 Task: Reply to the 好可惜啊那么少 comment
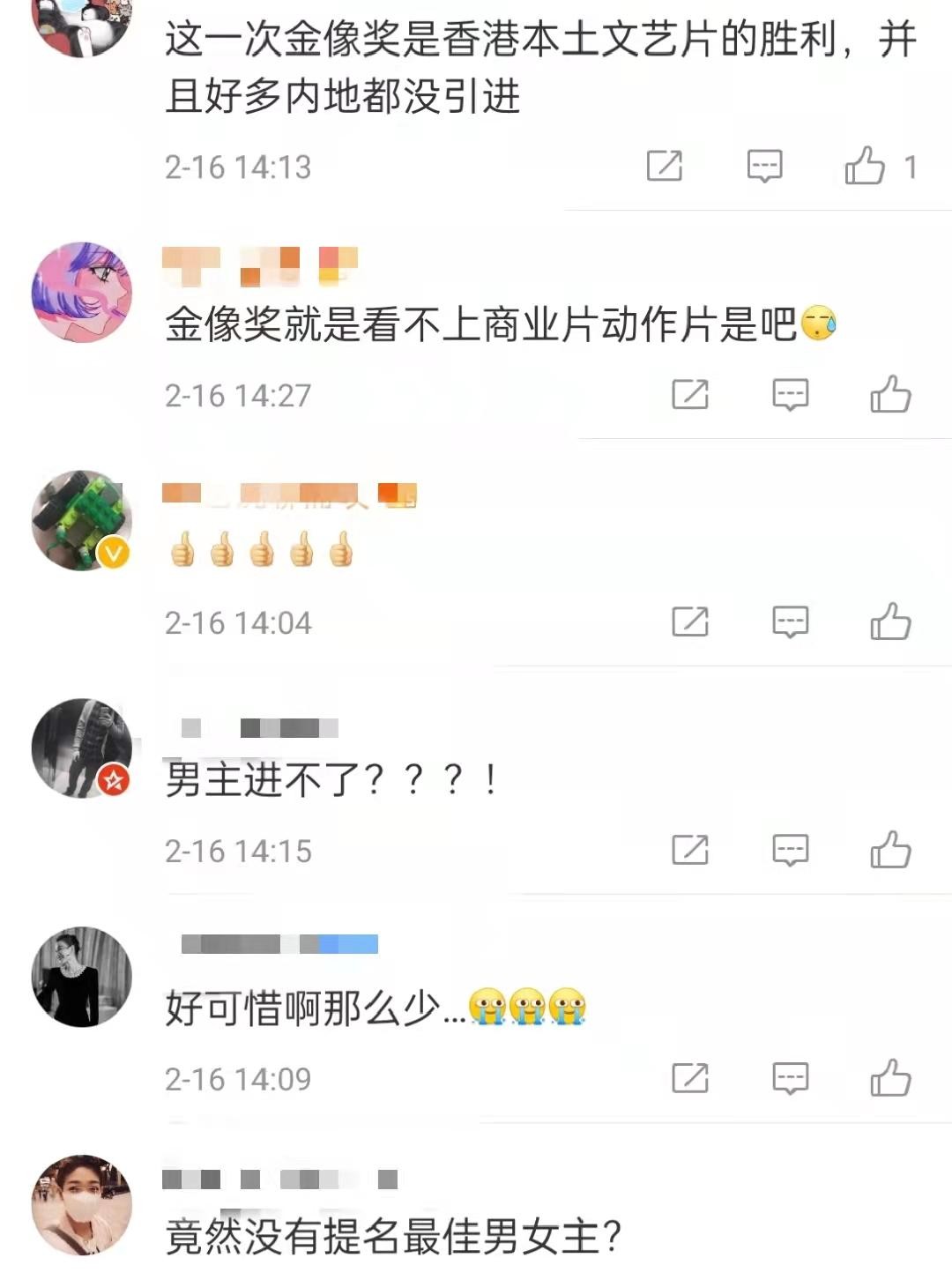(x=790, y=1077)
